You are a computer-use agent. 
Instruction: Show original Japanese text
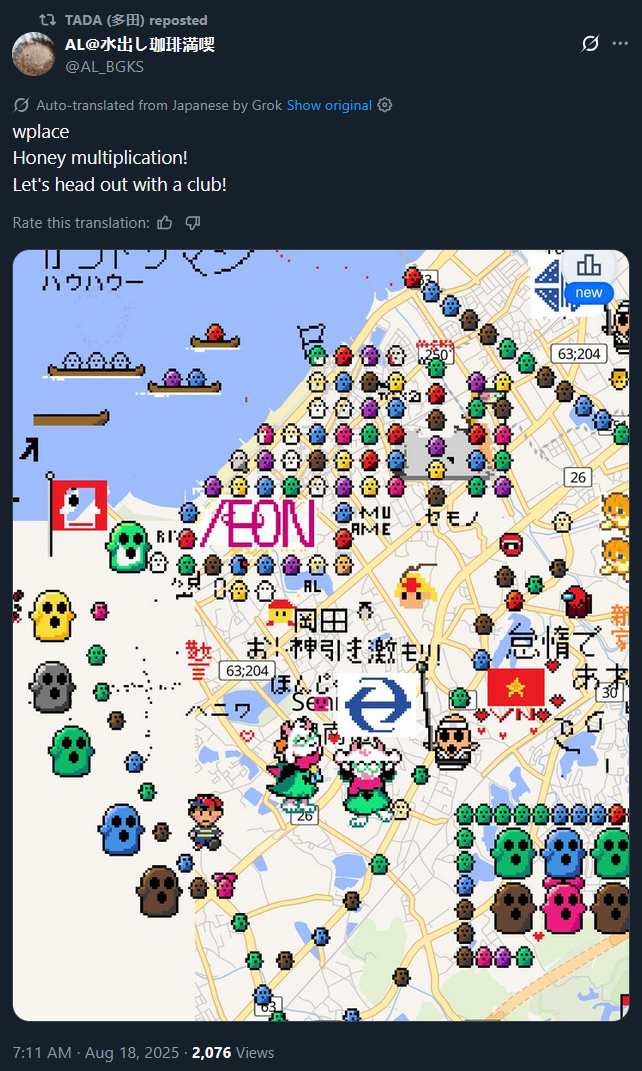point(329,105)
